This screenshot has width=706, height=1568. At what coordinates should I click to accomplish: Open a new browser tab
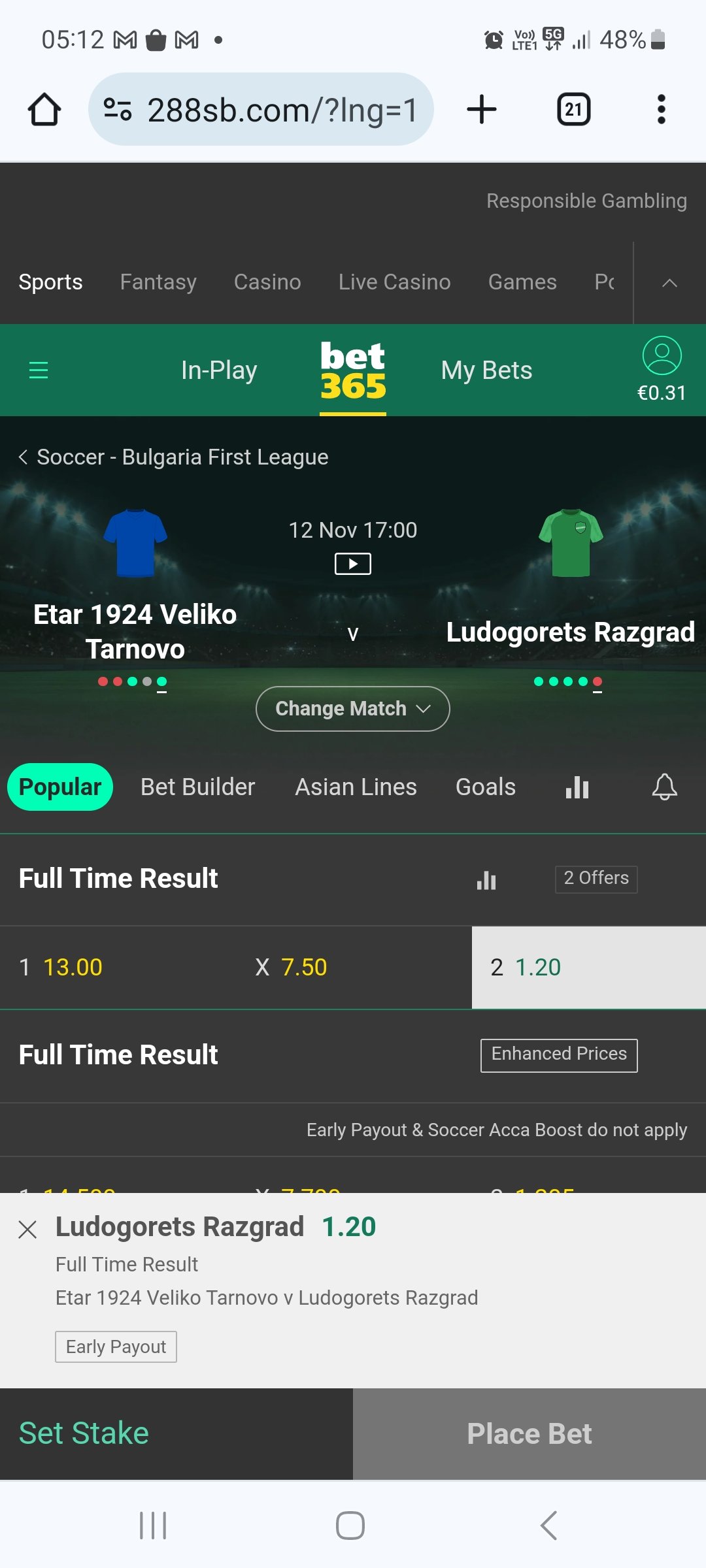click(x=482, y=109)
